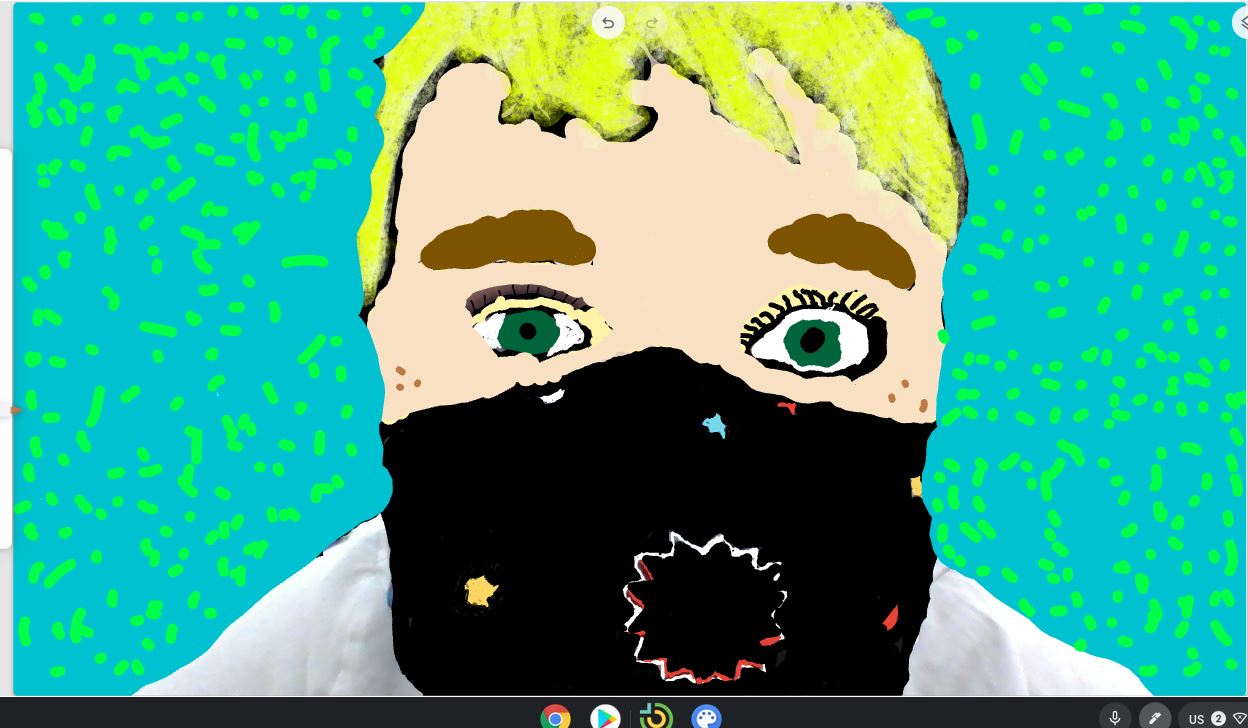Undo the last drawing stroke
The height and width of the screenshot is (728, 1248).
coord(607,22)
